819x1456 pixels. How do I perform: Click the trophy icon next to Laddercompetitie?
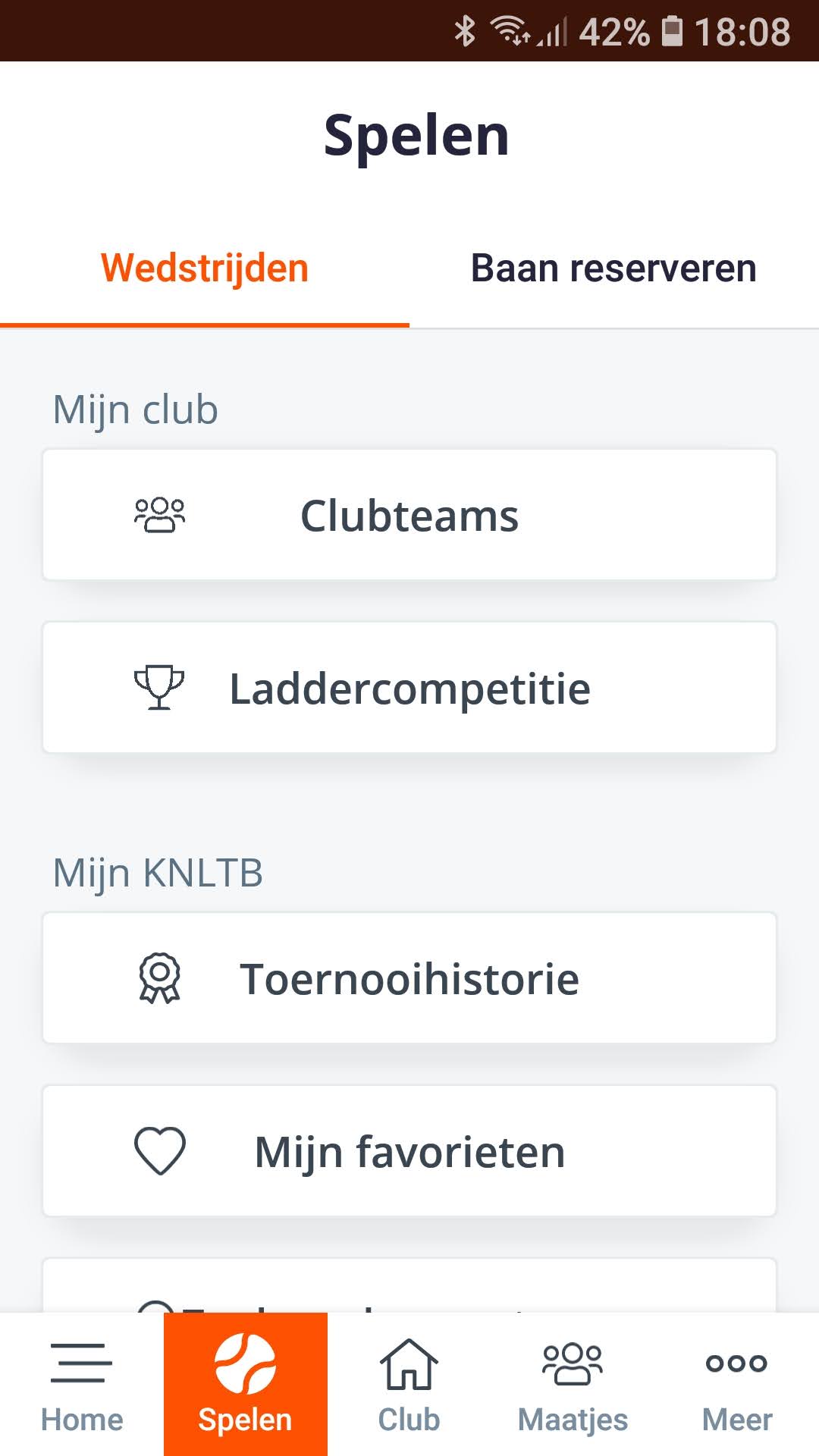158,687
